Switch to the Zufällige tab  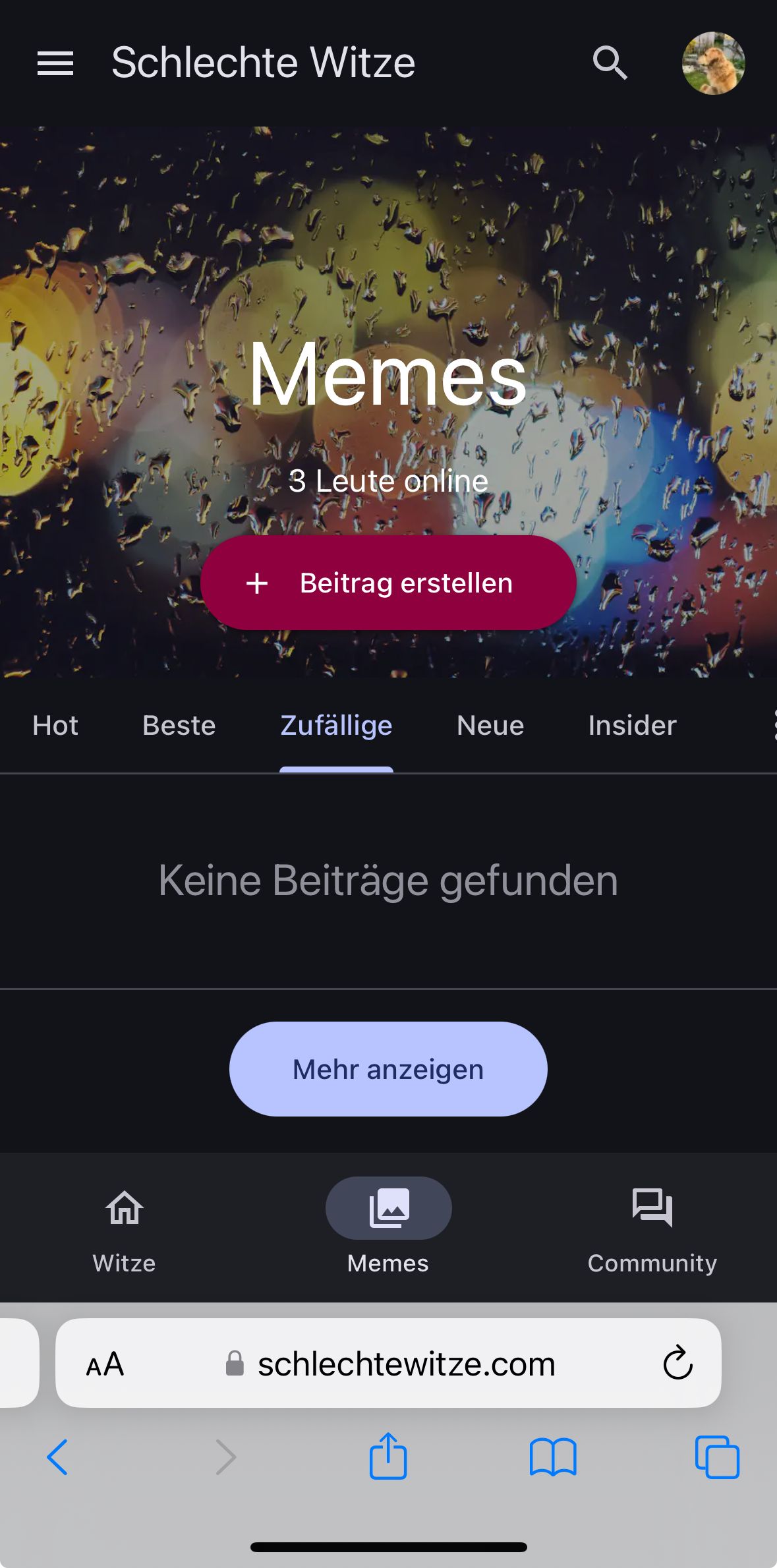click(336, 726)
